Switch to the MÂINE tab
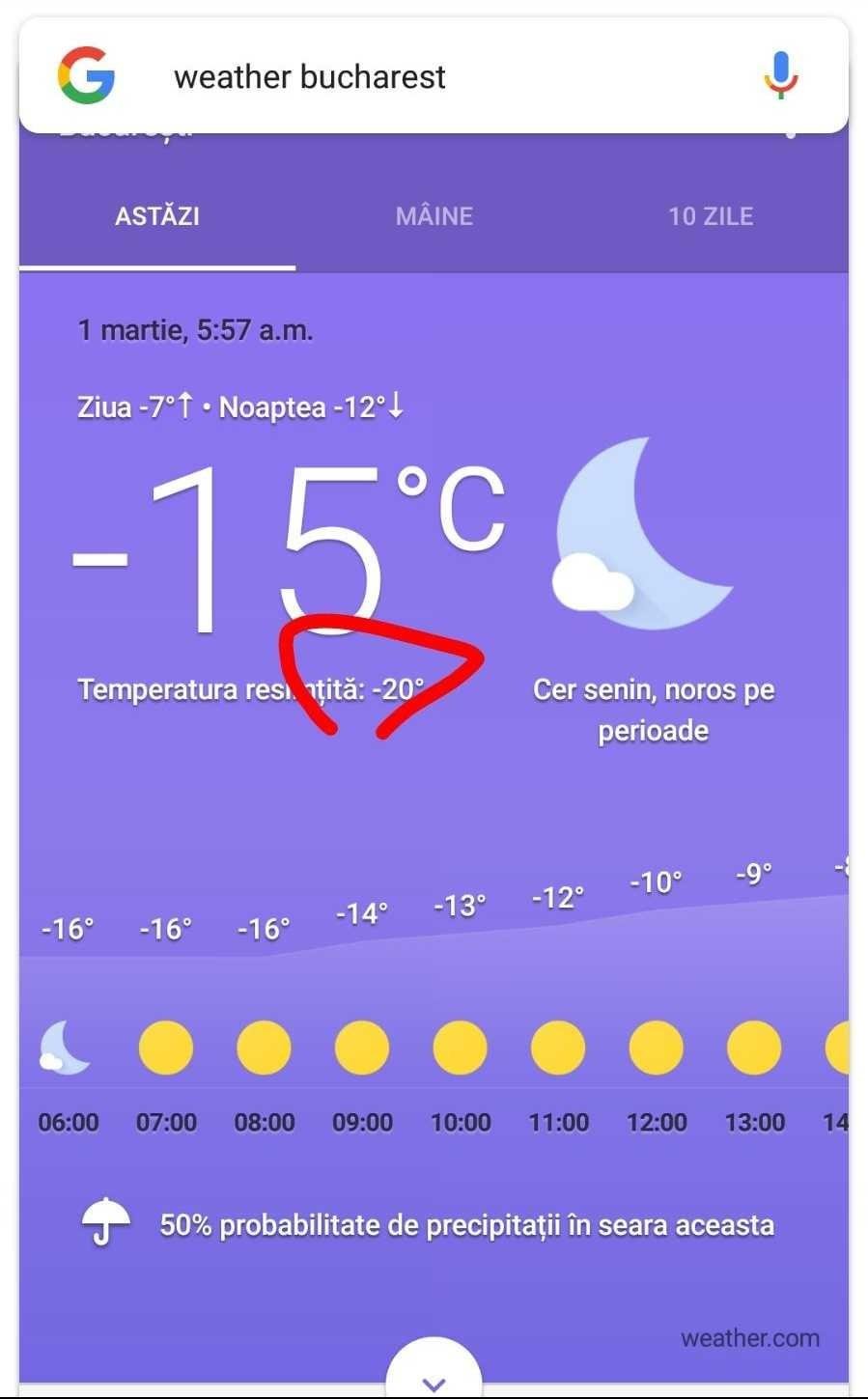 [x=434, y=216]
